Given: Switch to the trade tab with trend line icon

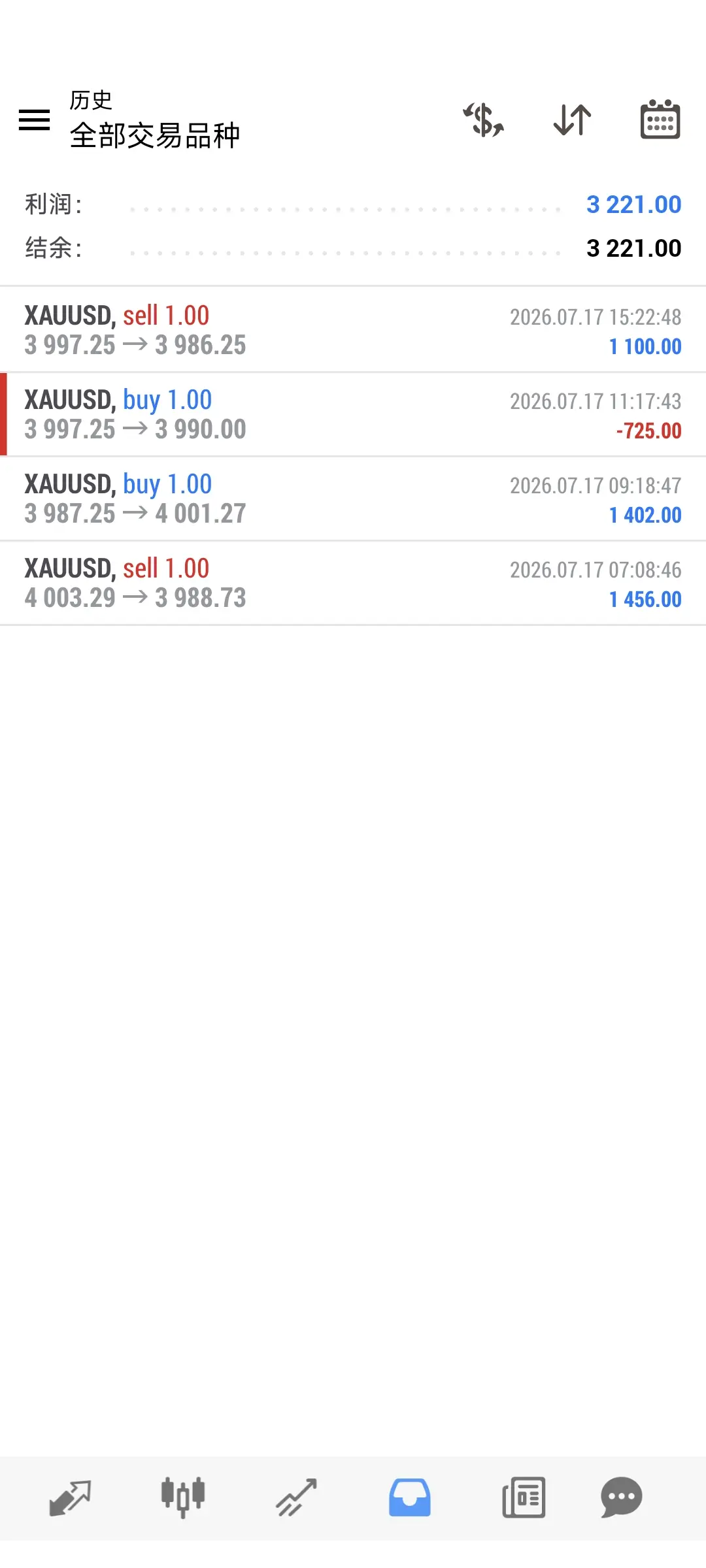Looking at the screenshot, I should pyautogui.click(x=296, y=1497).
